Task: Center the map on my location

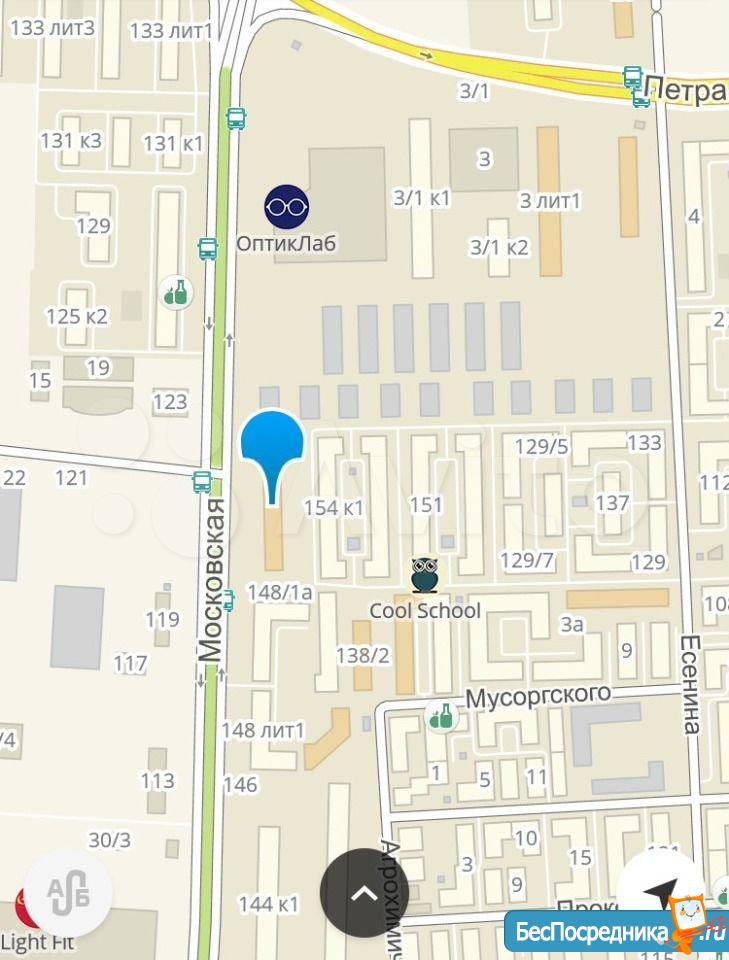Action: (660, 892)
